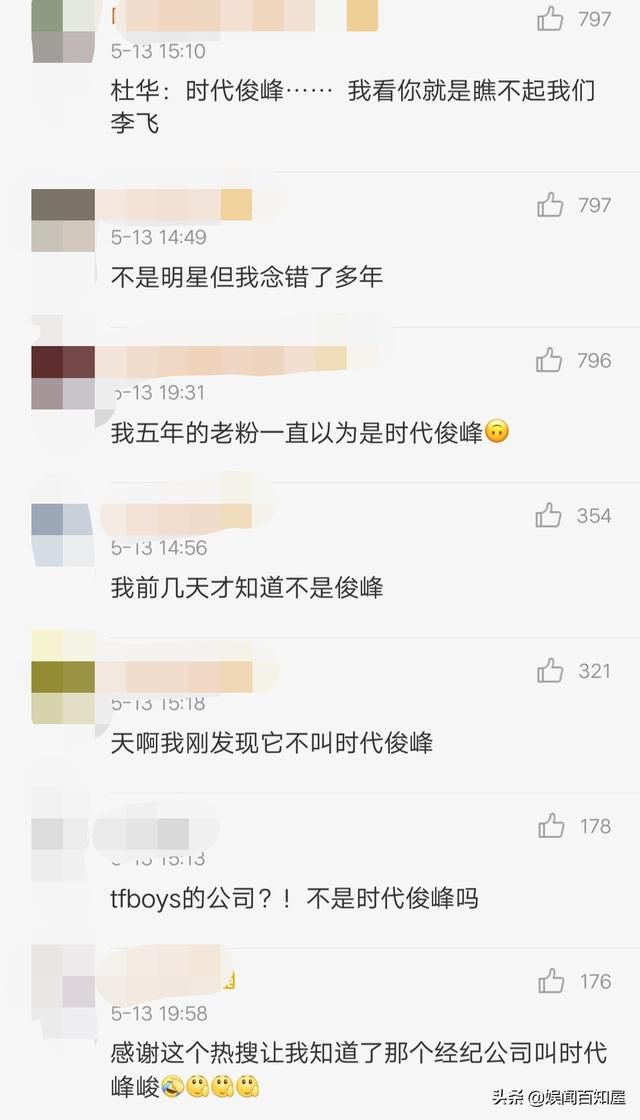640x1120 pixels.
Task: Like the comment starting with 感谢这个热搜
Action: point(551,980)
